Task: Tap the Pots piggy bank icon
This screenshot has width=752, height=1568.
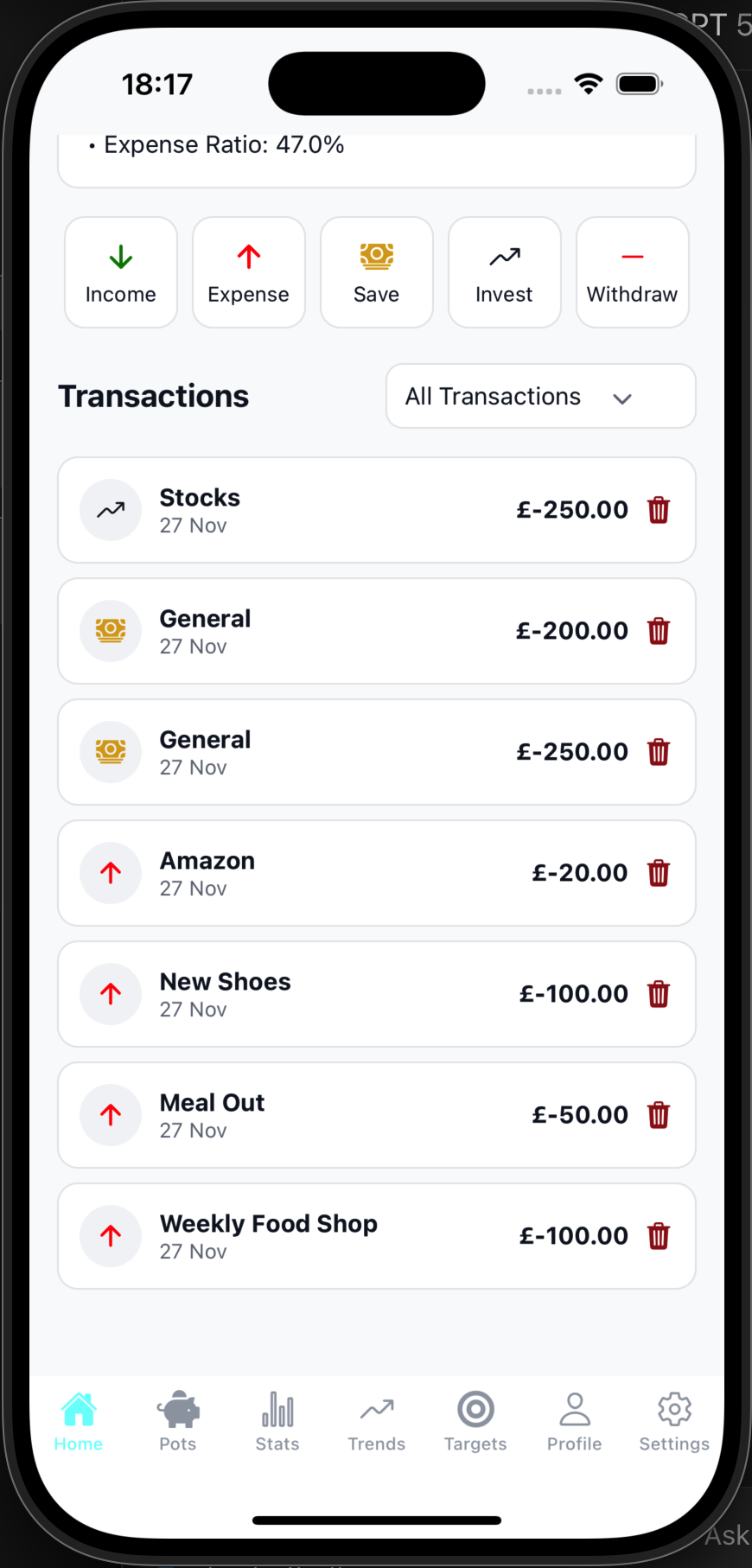Action: 178,1409
